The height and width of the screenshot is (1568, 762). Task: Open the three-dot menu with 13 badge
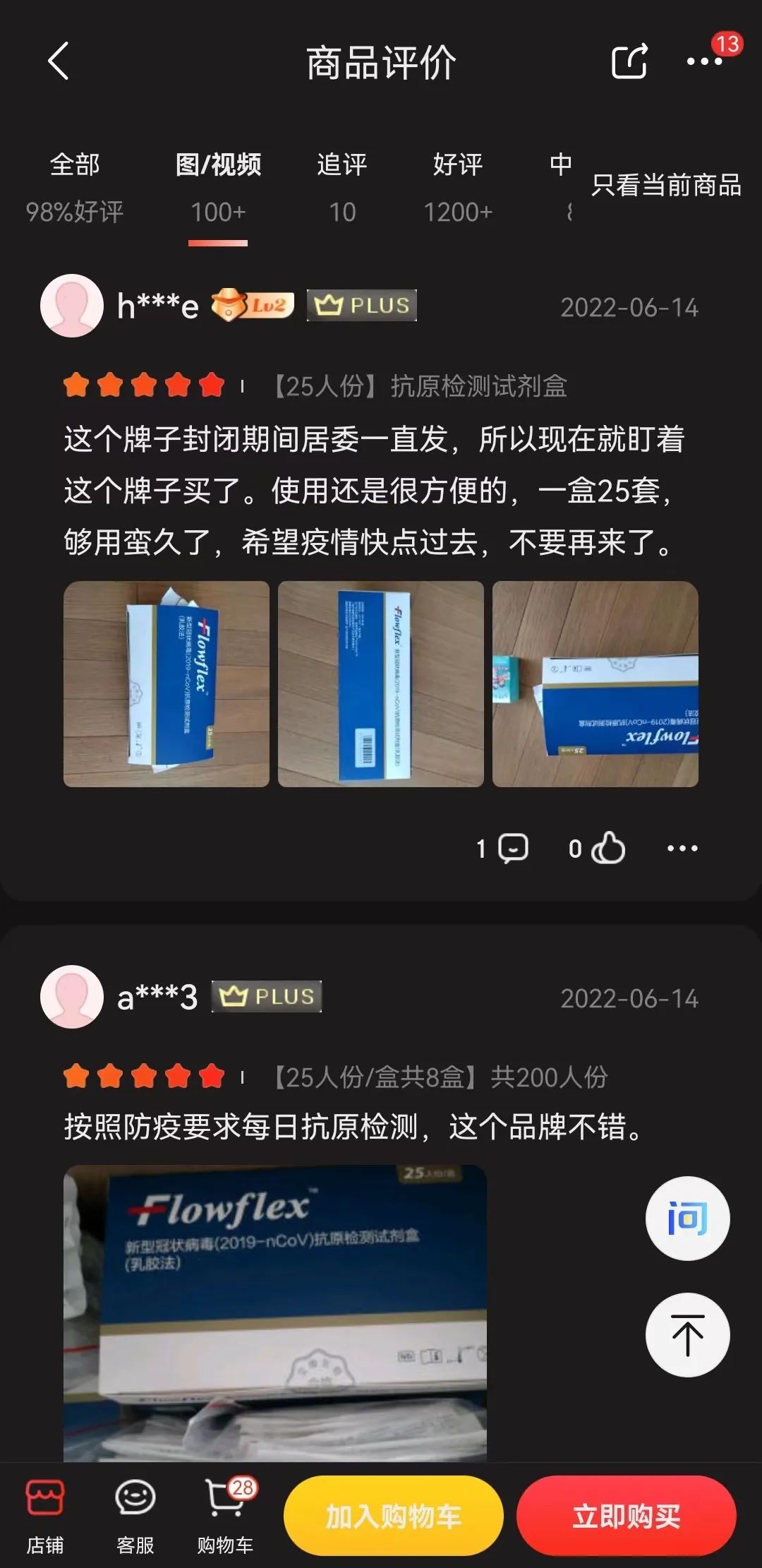tap(704, 61)
